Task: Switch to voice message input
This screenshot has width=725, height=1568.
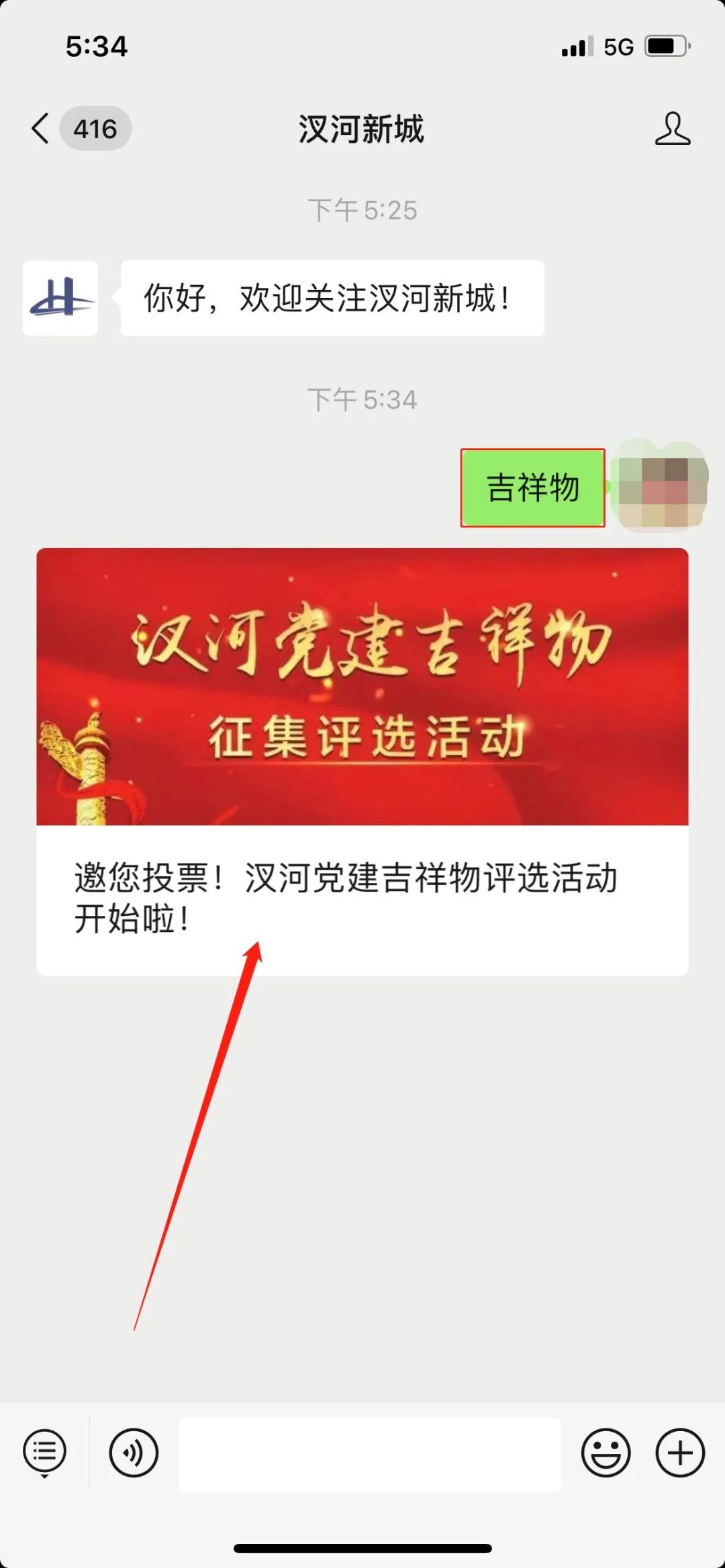Action: click(x=134, y=1453)
